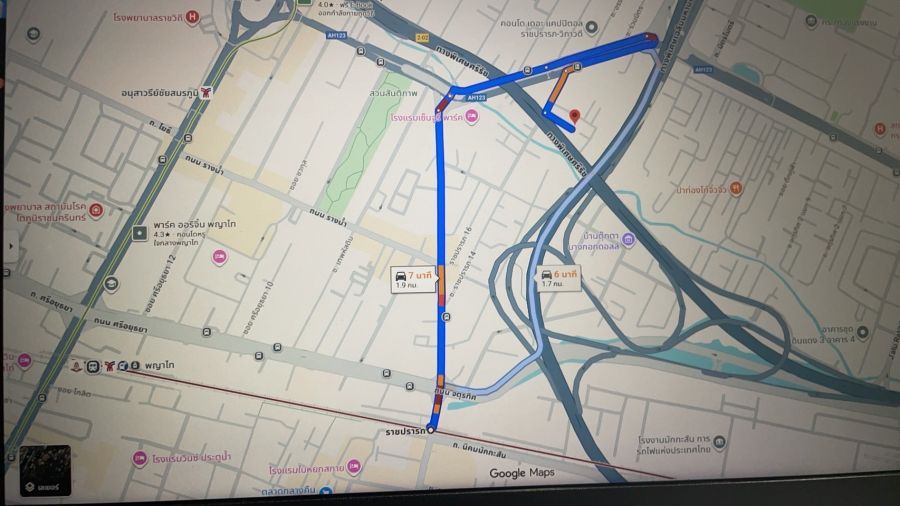Open the โรงพยาบาลราชวิถี hospital marker
Image resolution: width=900 pixels, height=506 pixels.
(191, 17)
